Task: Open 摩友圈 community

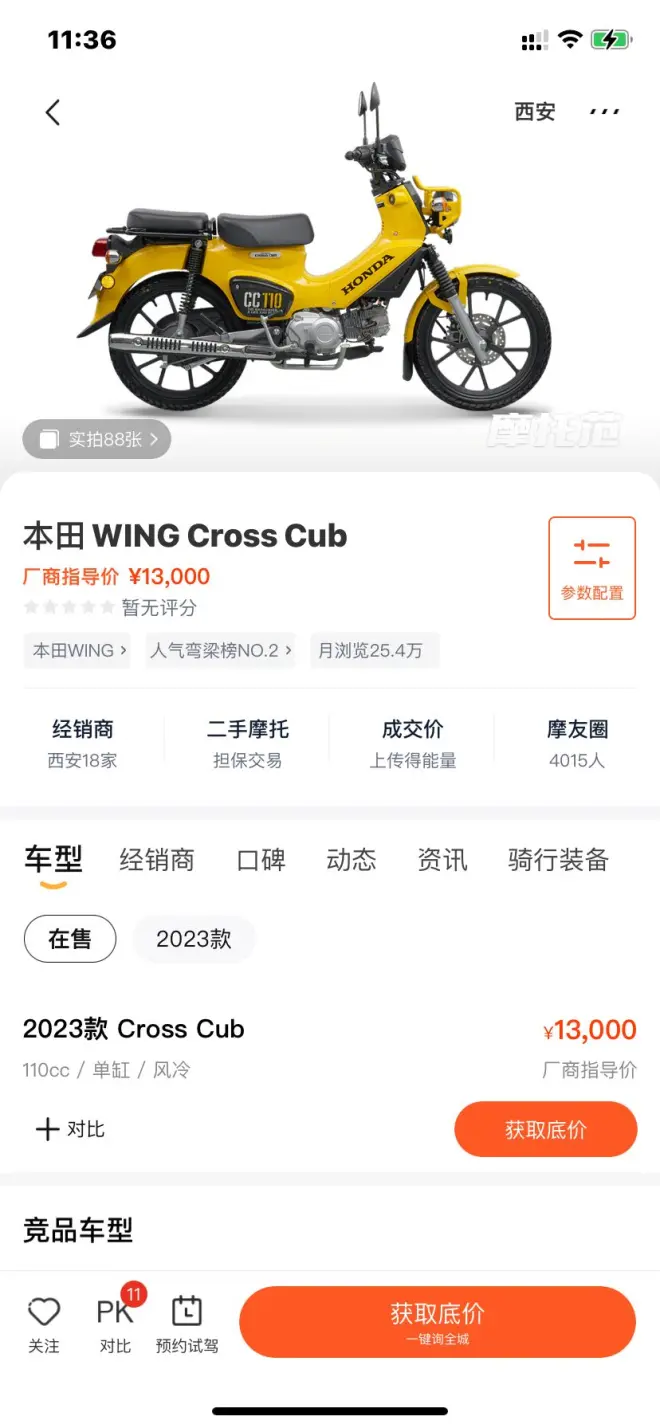Action: click(x=577, y=744)
